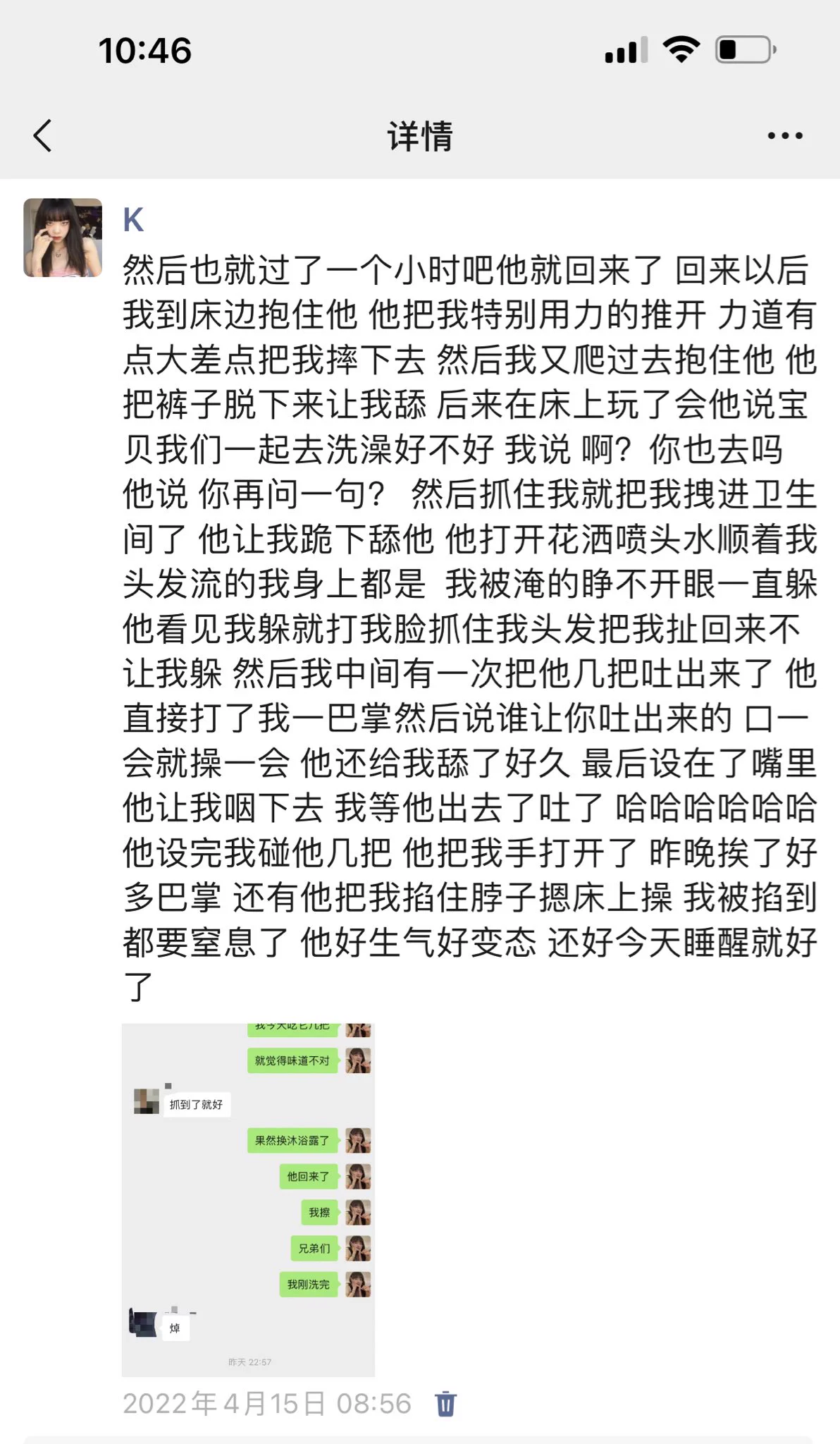Open the three-dot overflow menu
This screenshot has height=1444, width=840.
click(x=785, y=135)
